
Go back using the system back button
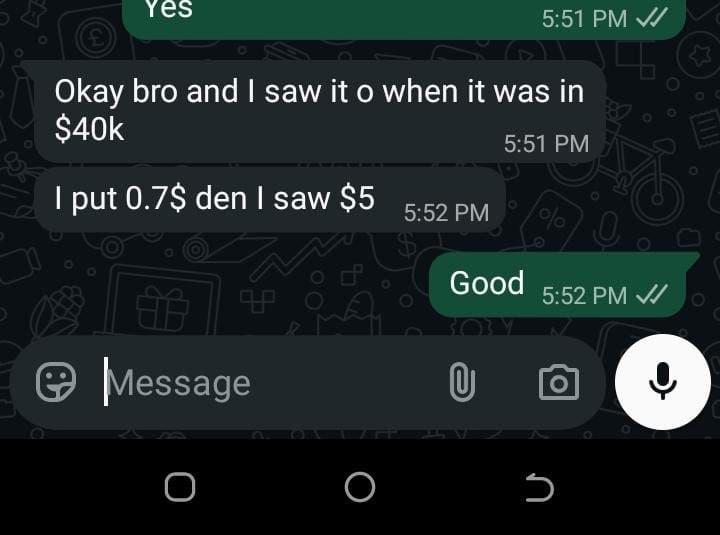click(539, 488)
